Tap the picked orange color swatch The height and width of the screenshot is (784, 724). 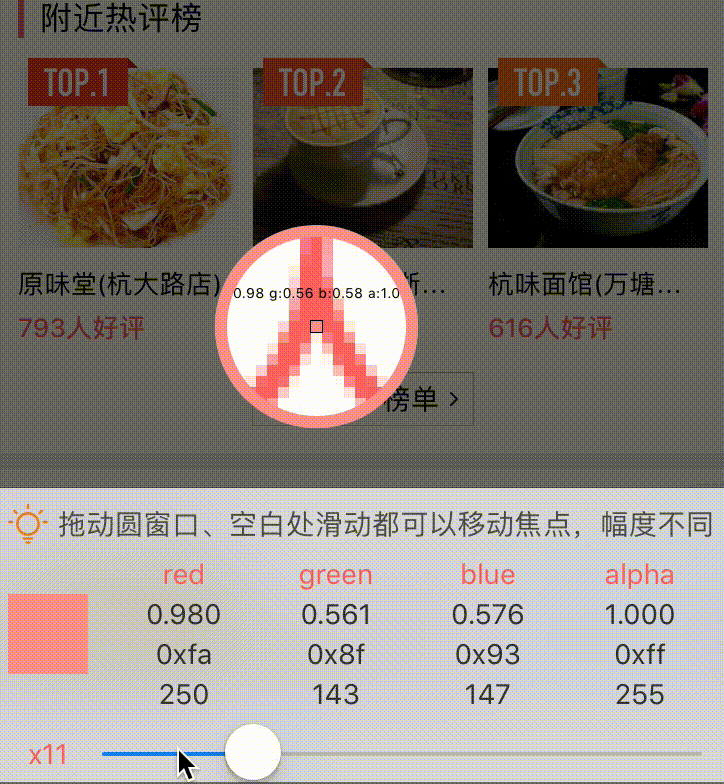tap(48, 633)
